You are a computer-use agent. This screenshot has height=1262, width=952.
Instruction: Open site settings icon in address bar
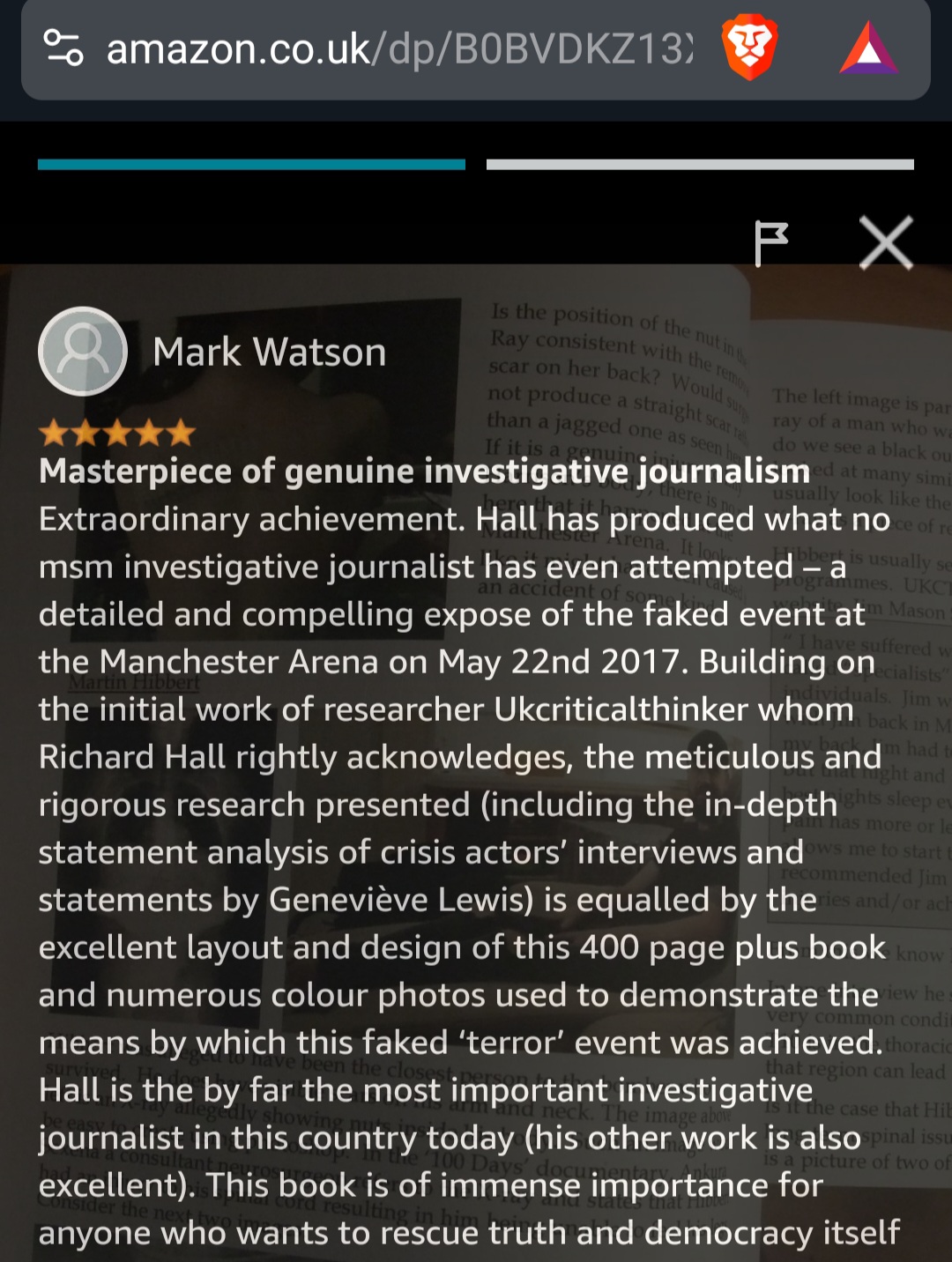(x=63, y=48)
